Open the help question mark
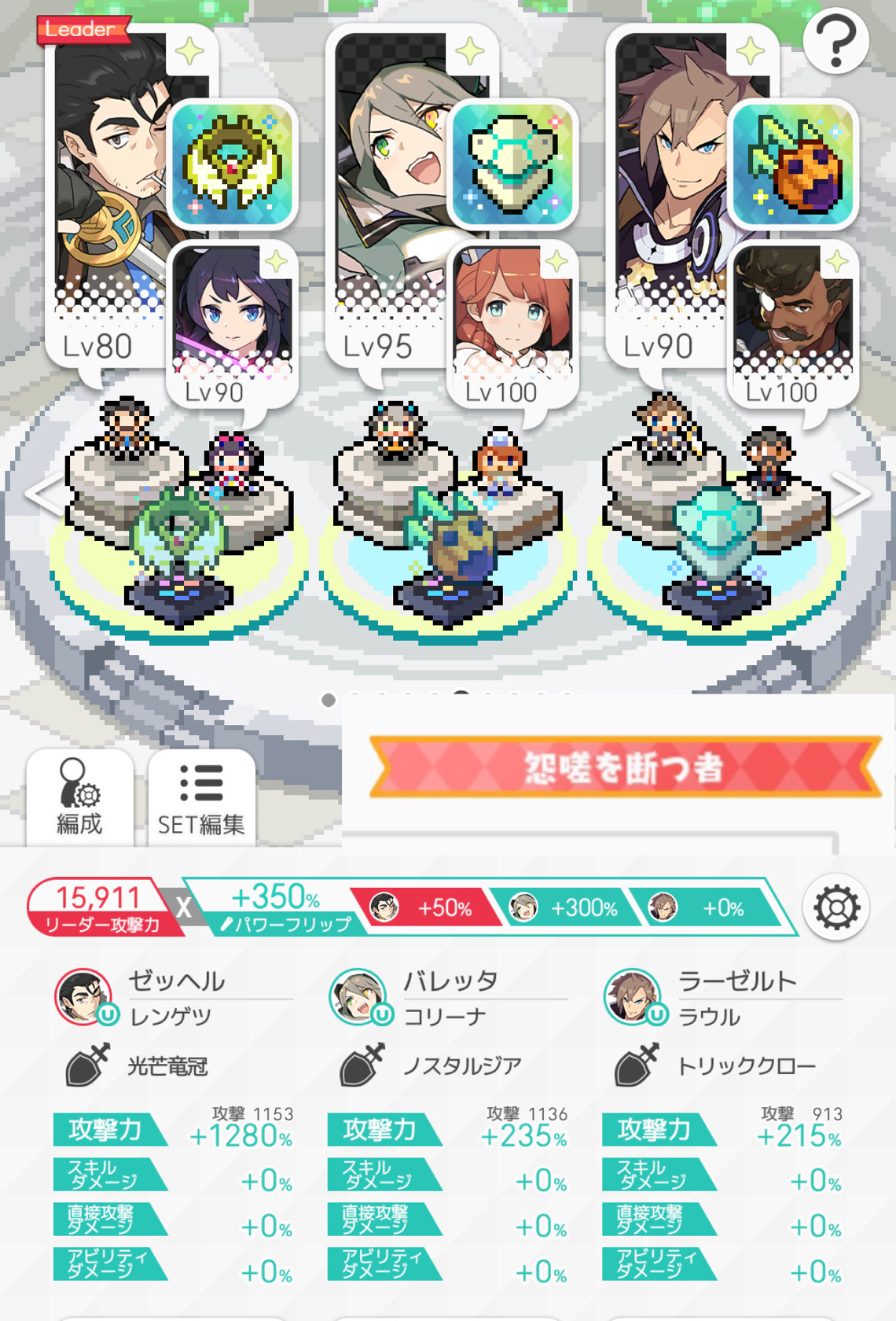This screenshot has width=896, height=1321. click(x=835, y=41)
